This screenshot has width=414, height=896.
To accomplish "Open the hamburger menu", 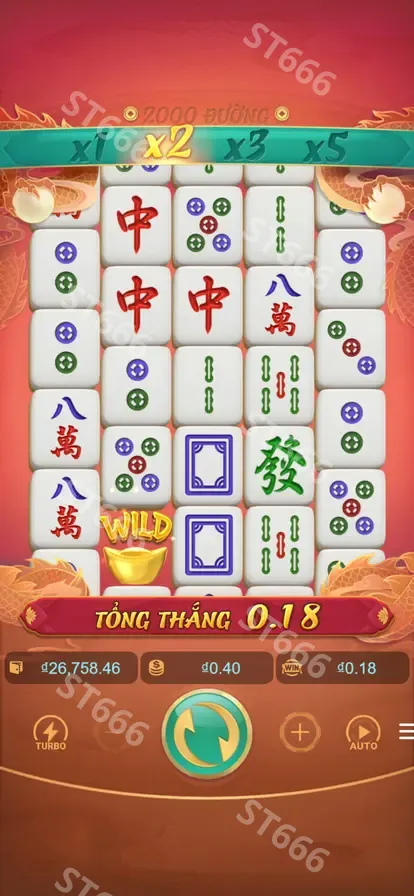I will coord(407,731).
